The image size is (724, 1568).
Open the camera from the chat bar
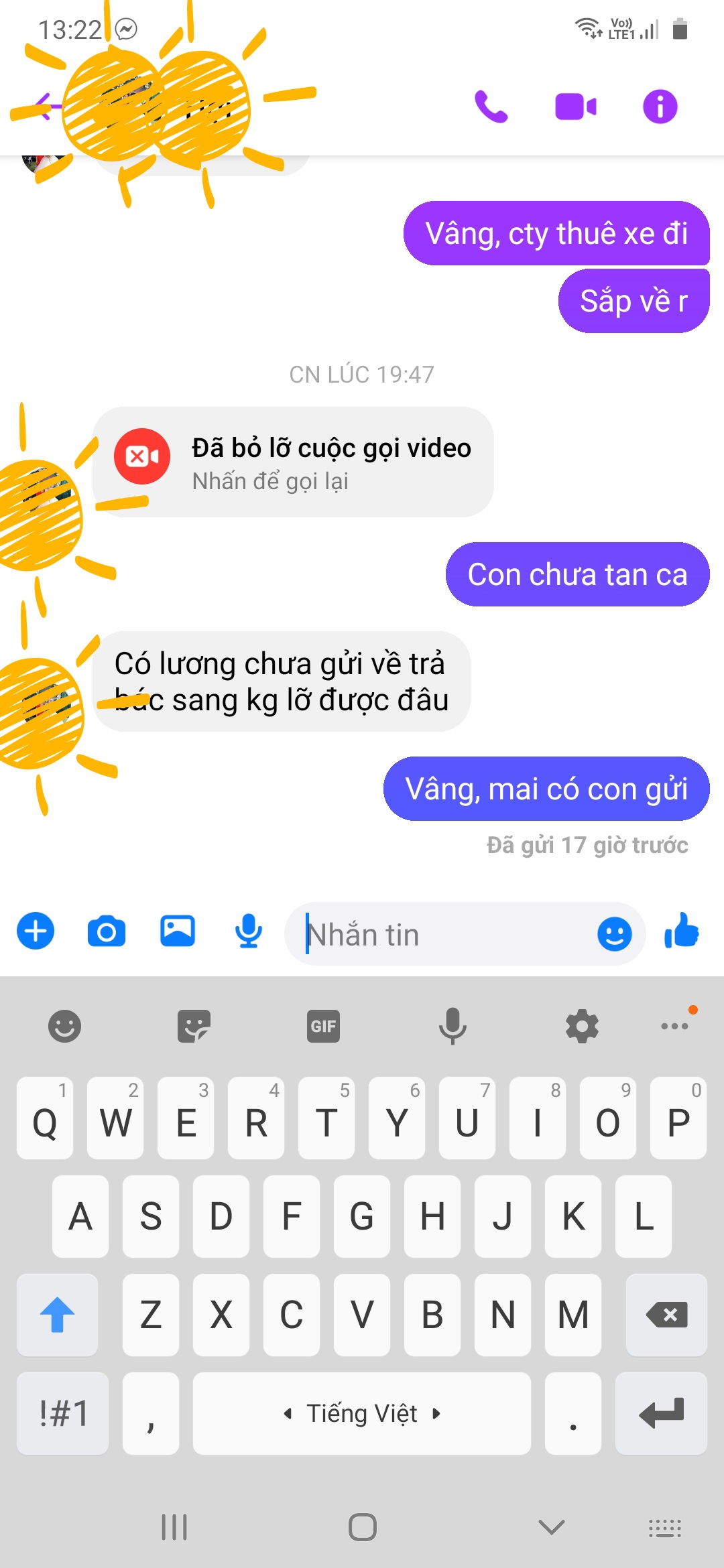point(107,931)
